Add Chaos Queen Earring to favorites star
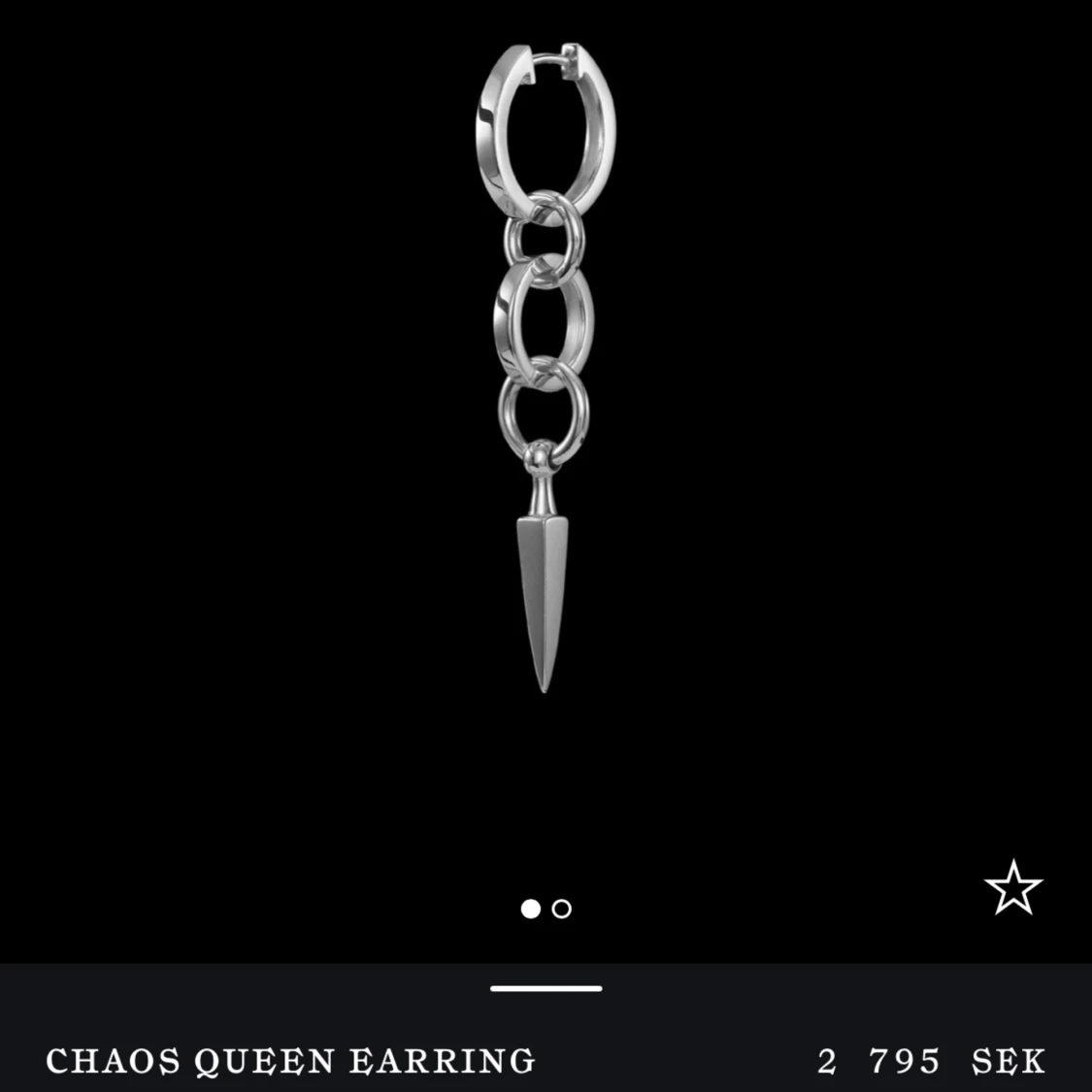This screenshot has height=1092, width=1092. coord(1012,887)
